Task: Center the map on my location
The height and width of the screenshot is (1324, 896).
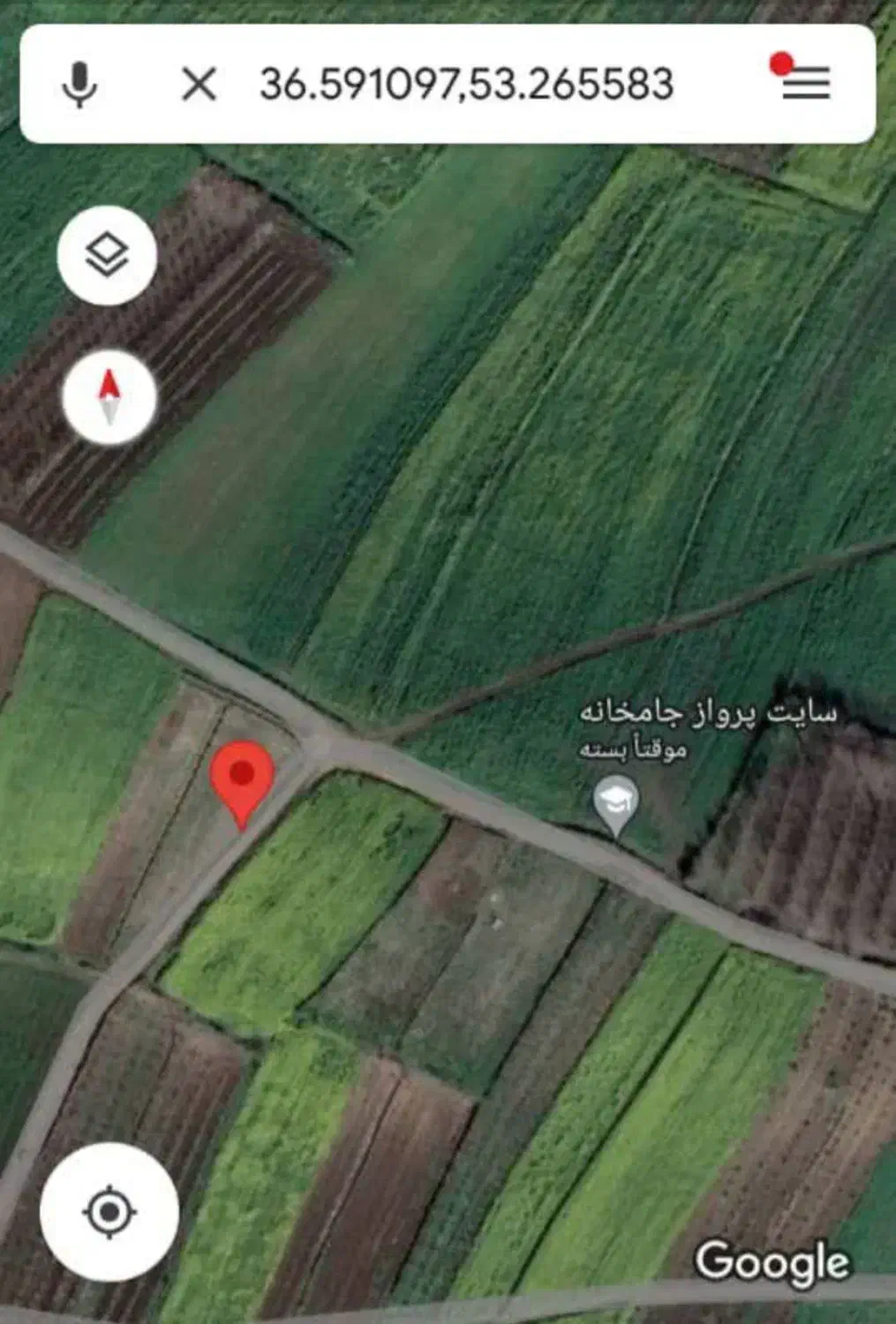Action: [x=109, y=1211]
